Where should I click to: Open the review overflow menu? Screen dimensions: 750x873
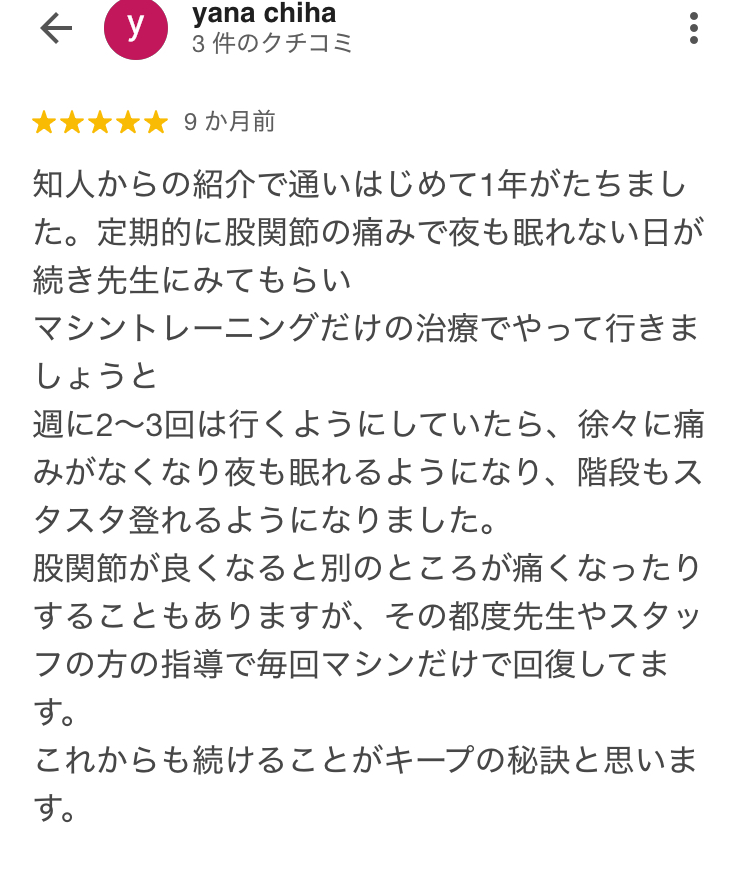[x=694, y=28]
